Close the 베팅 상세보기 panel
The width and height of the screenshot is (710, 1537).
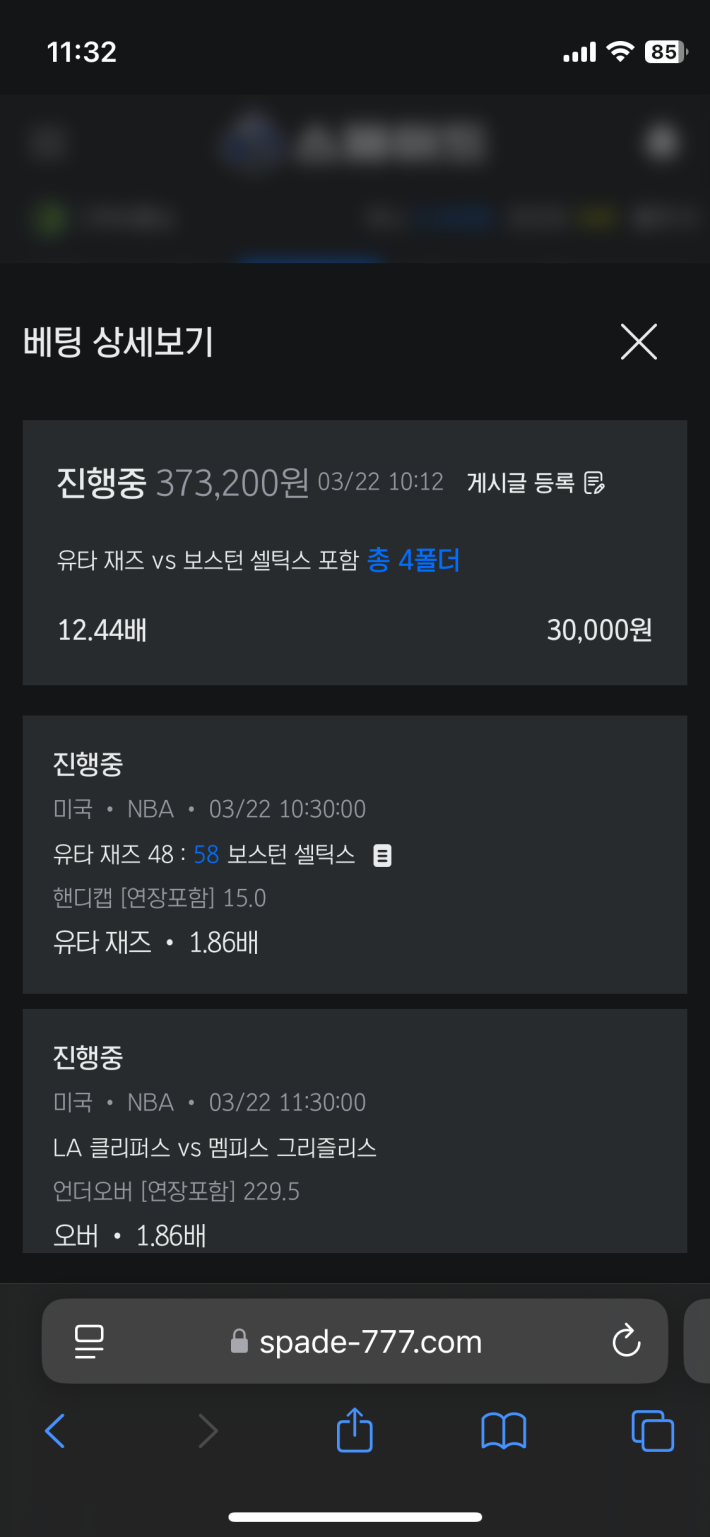coord(638,342)
